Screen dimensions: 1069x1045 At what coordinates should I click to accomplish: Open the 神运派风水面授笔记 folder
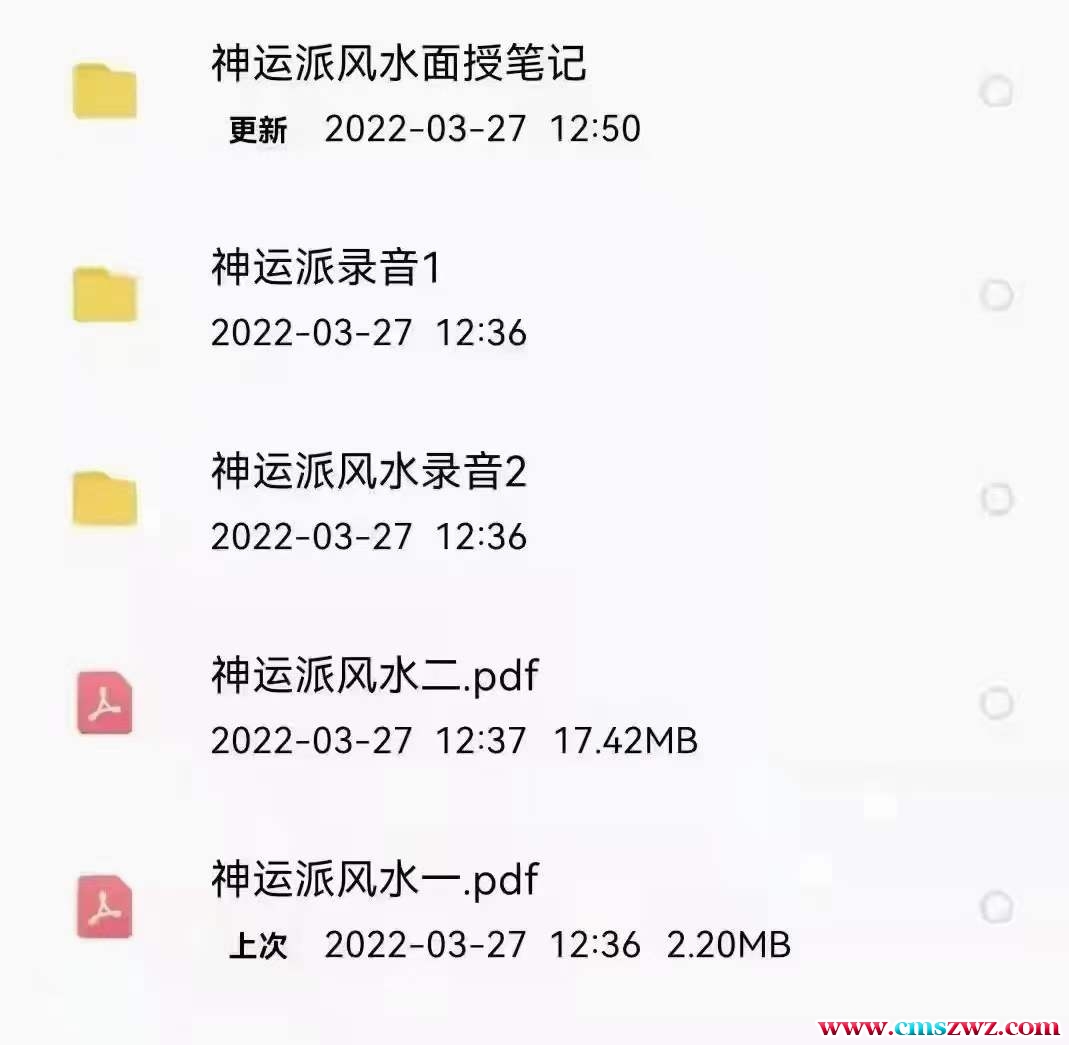coord(398,66)
